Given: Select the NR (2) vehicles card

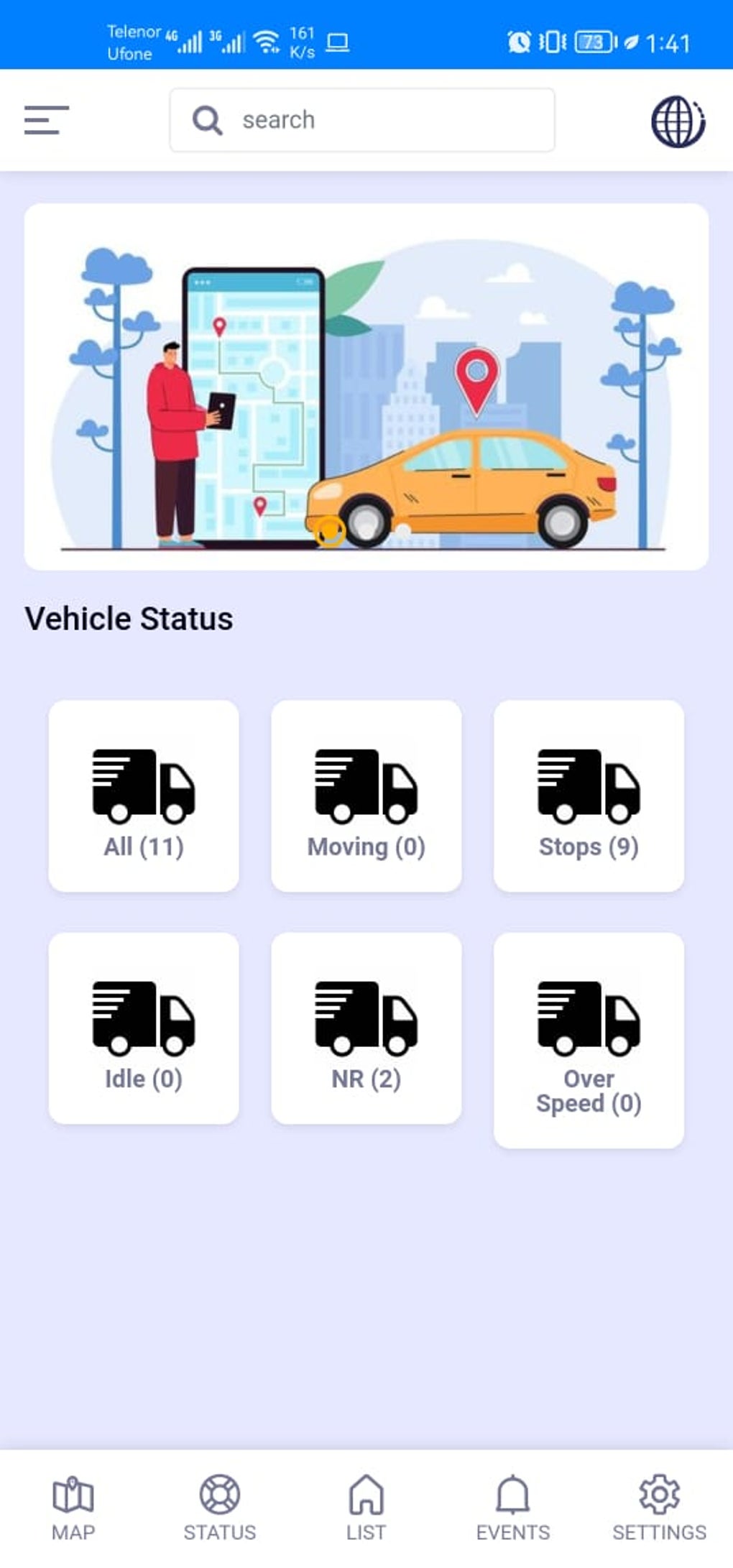Looking at the screenshot, I should (366, 1028).
